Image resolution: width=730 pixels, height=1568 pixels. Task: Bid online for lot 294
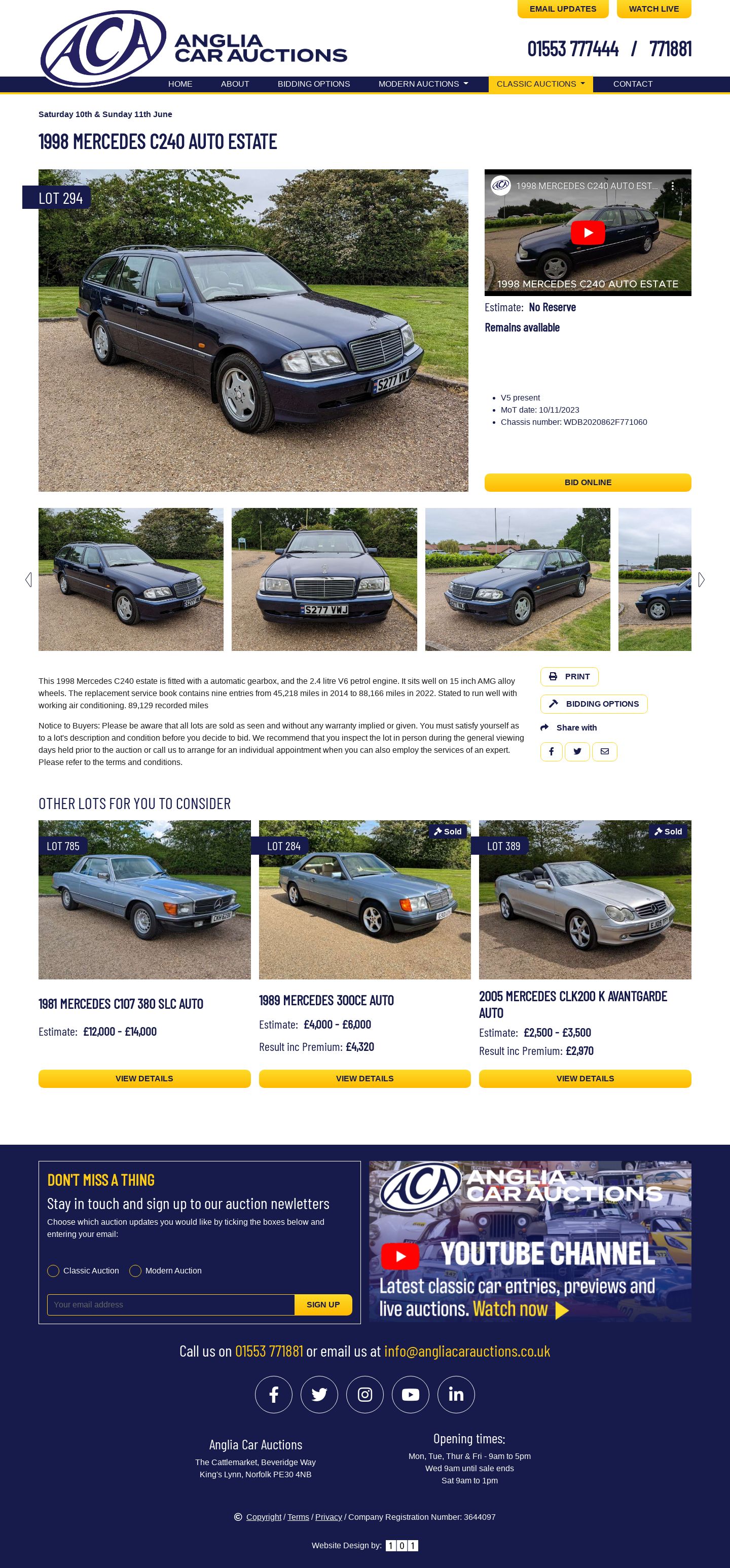[x=587, y=482]
